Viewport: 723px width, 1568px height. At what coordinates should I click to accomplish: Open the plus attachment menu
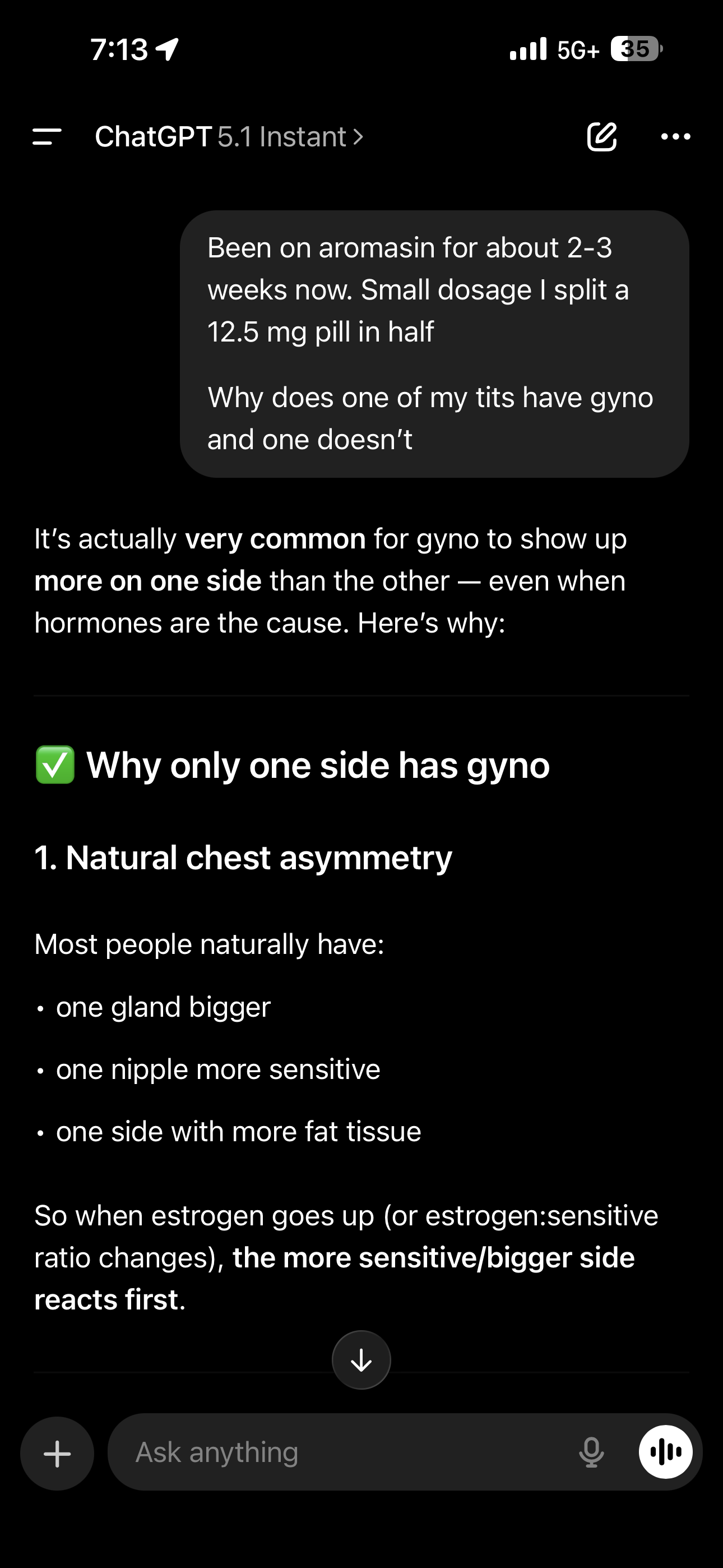(57, 1454)
